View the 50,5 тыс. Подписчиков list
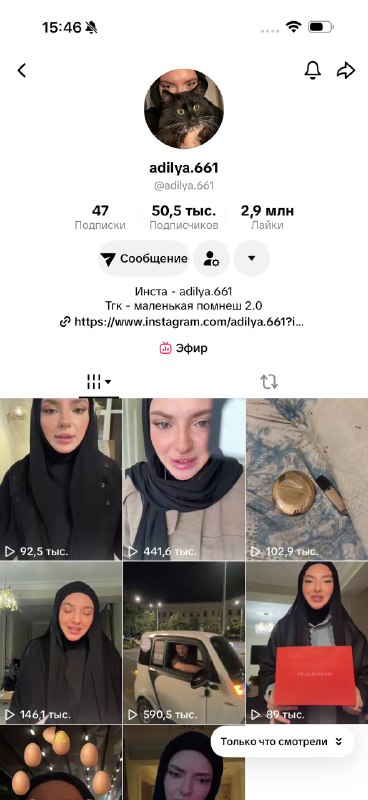The height and width of the screenshot is (800, 368). pyautogui.click(x=184, y=217)
